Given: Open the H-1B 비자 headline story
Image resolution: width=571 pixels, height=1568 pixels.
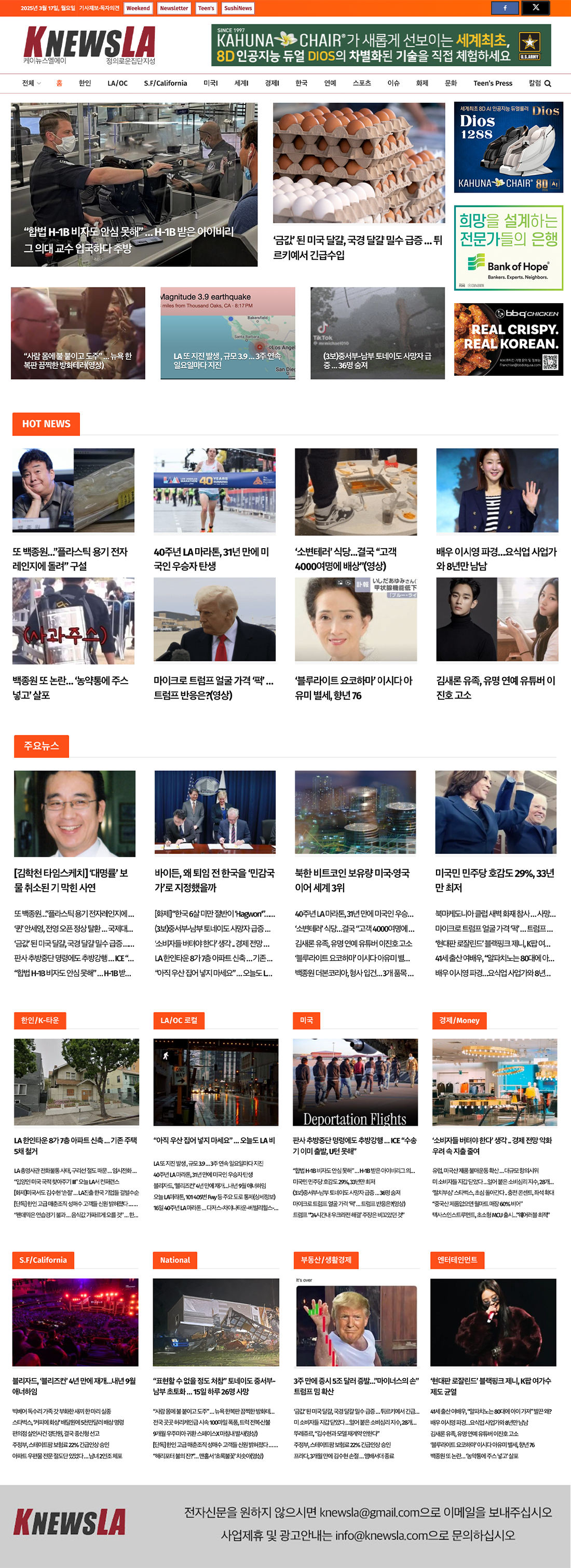Looking at the screenshot, I should pyautogui.click(x=128, y=240).
